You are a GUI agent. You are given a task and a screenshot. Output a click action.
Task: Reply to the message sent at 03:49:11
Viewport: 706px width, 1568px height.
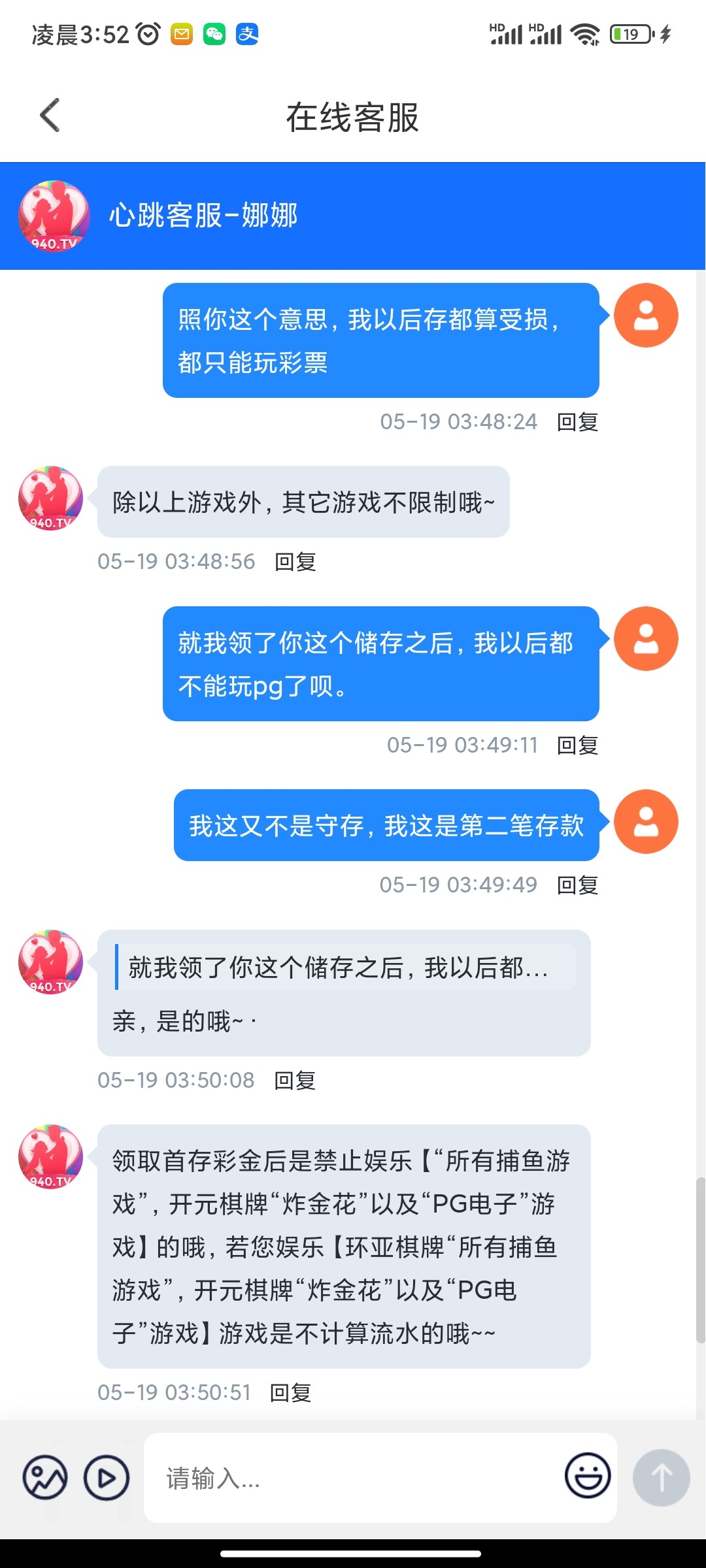[577, 745]
